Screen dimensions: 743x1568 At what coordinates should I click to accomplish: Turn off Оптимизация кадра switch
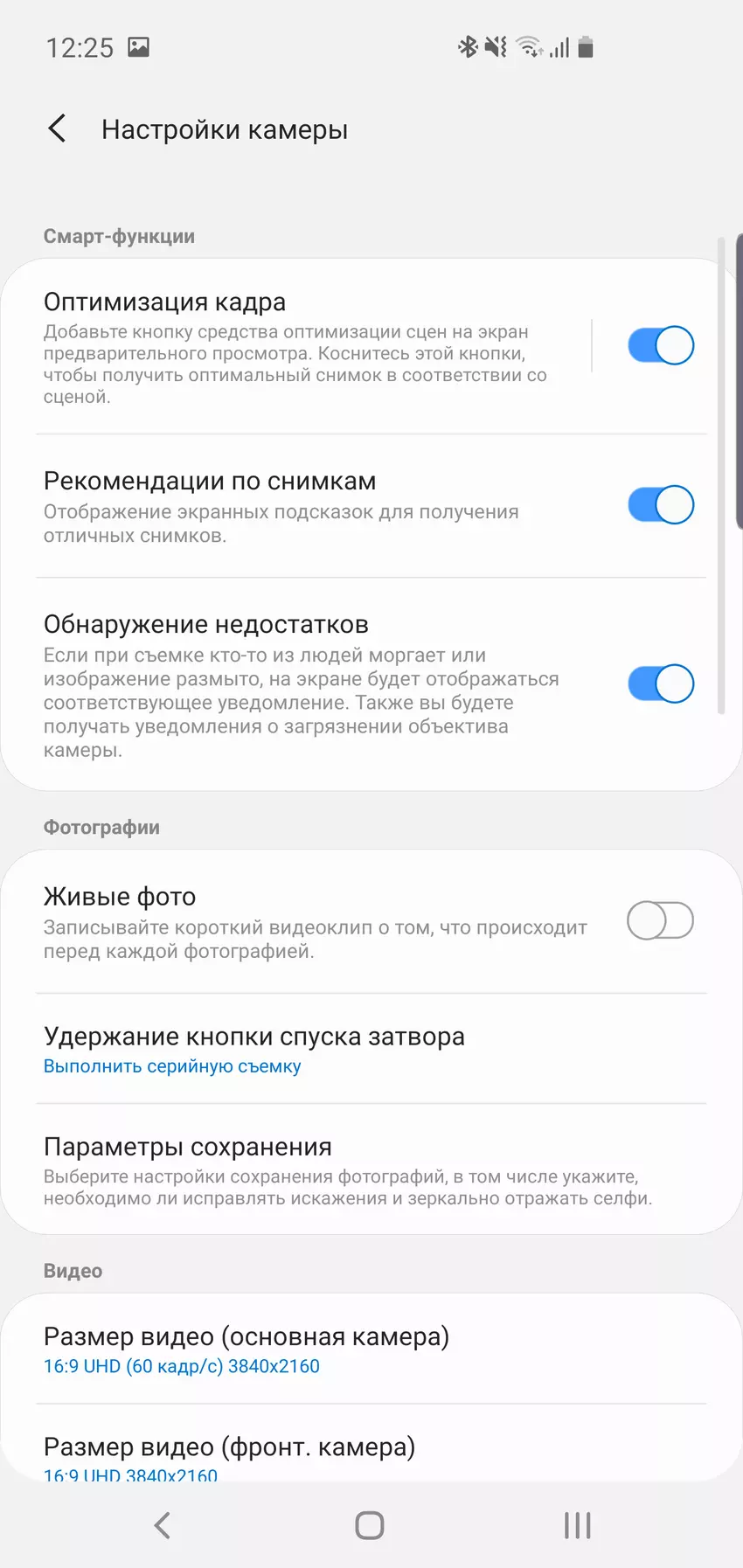point(661,345)
